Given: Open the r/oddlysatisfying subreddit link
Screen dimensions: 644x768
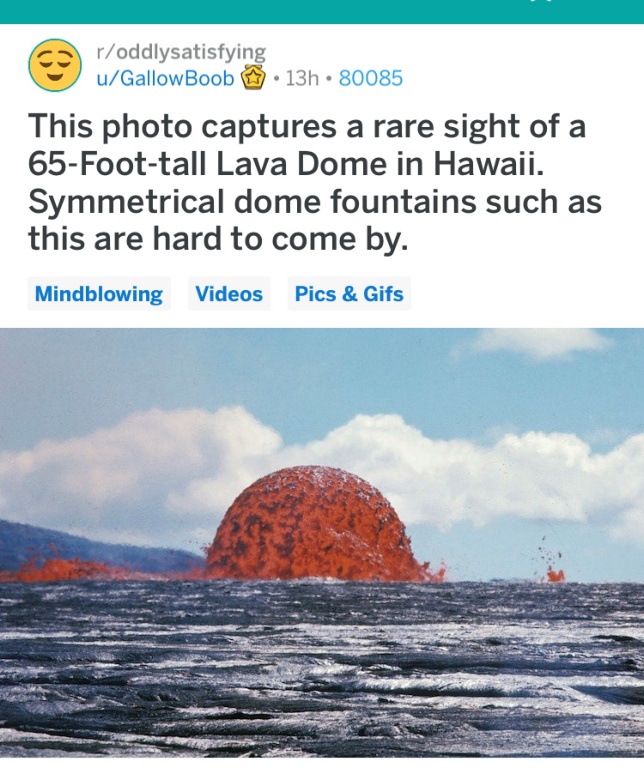Looking at the screenshot, I should tap(180, 52).
